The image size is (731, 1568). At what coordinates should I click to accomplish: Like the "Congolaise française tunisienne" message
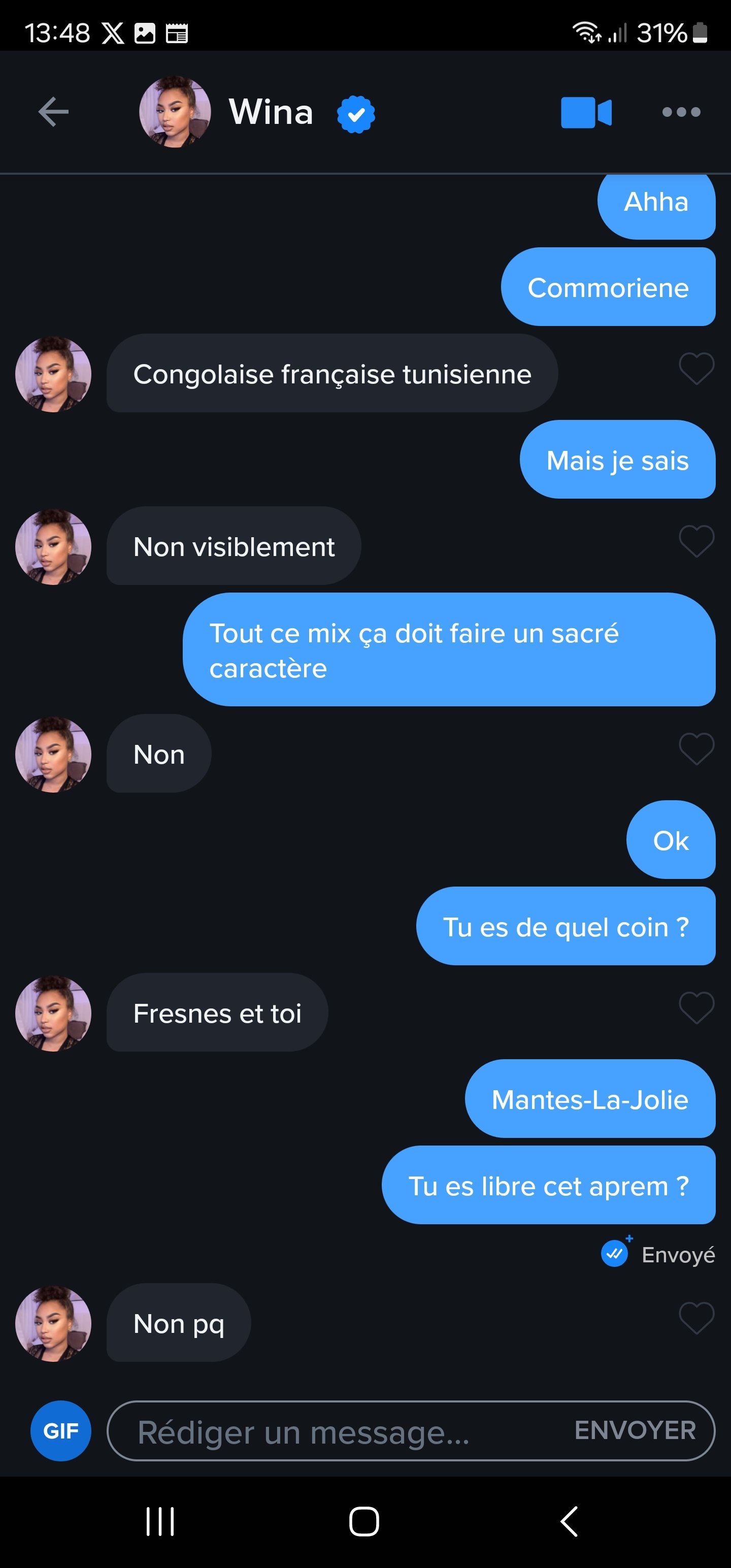696,369
